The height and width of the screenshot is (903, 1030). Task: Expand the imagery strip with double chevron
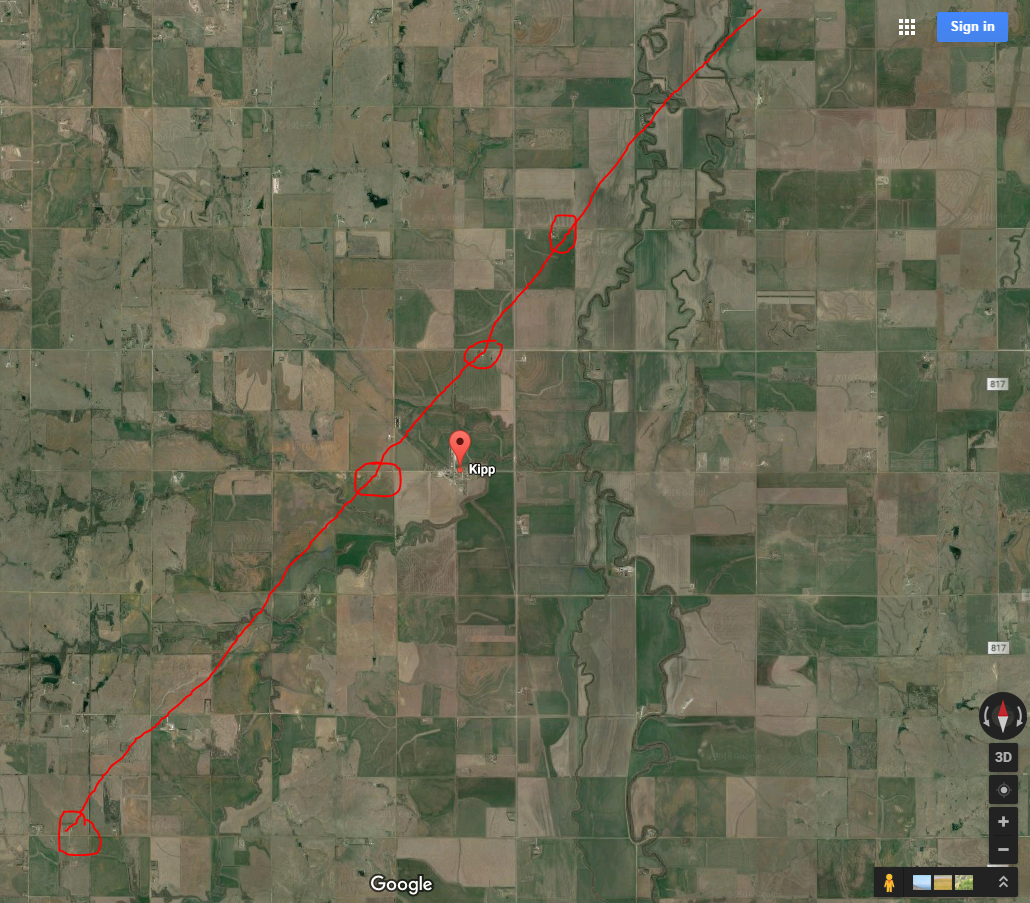tap(1003, 882)
